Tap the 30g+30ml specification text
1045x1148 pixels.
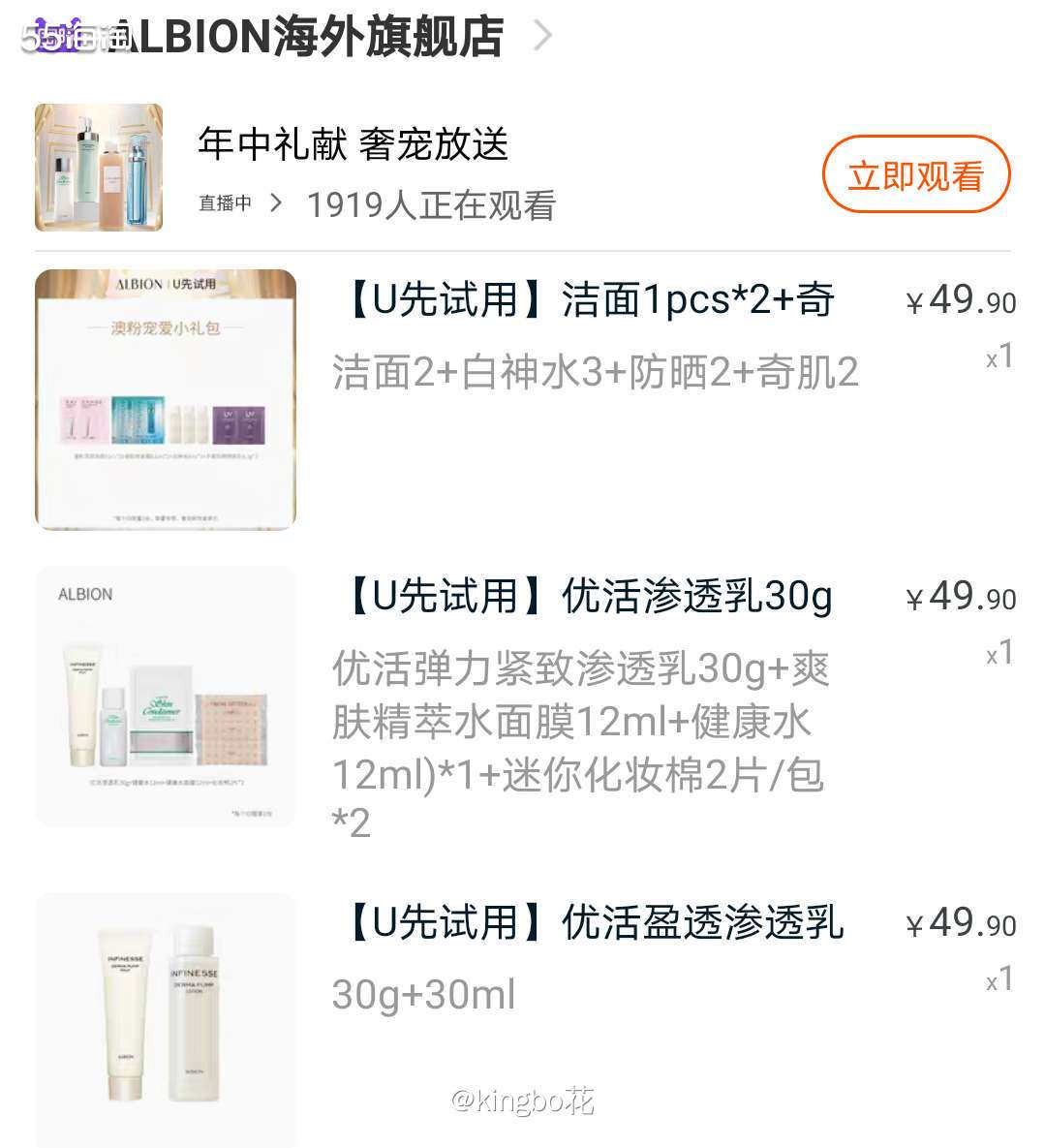pyautogui.click(x=423, y=993)
